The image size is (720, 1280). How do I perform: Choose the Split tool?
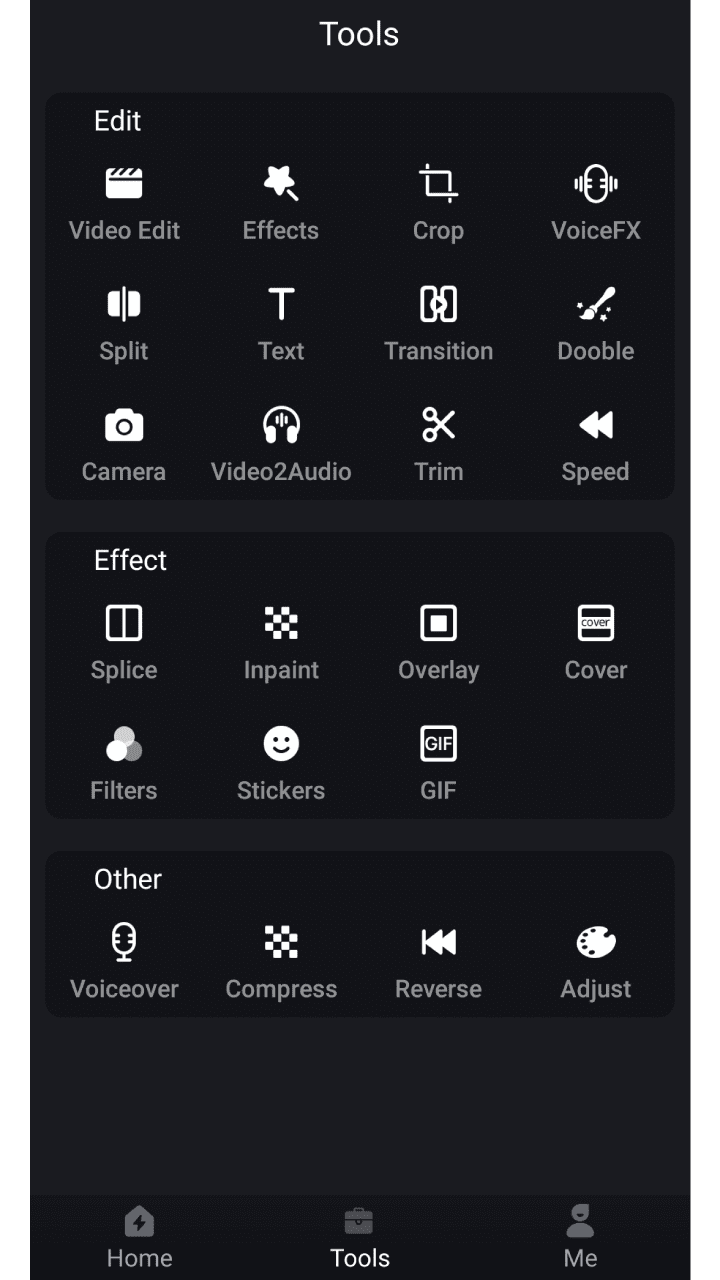(x=124, y=323)
